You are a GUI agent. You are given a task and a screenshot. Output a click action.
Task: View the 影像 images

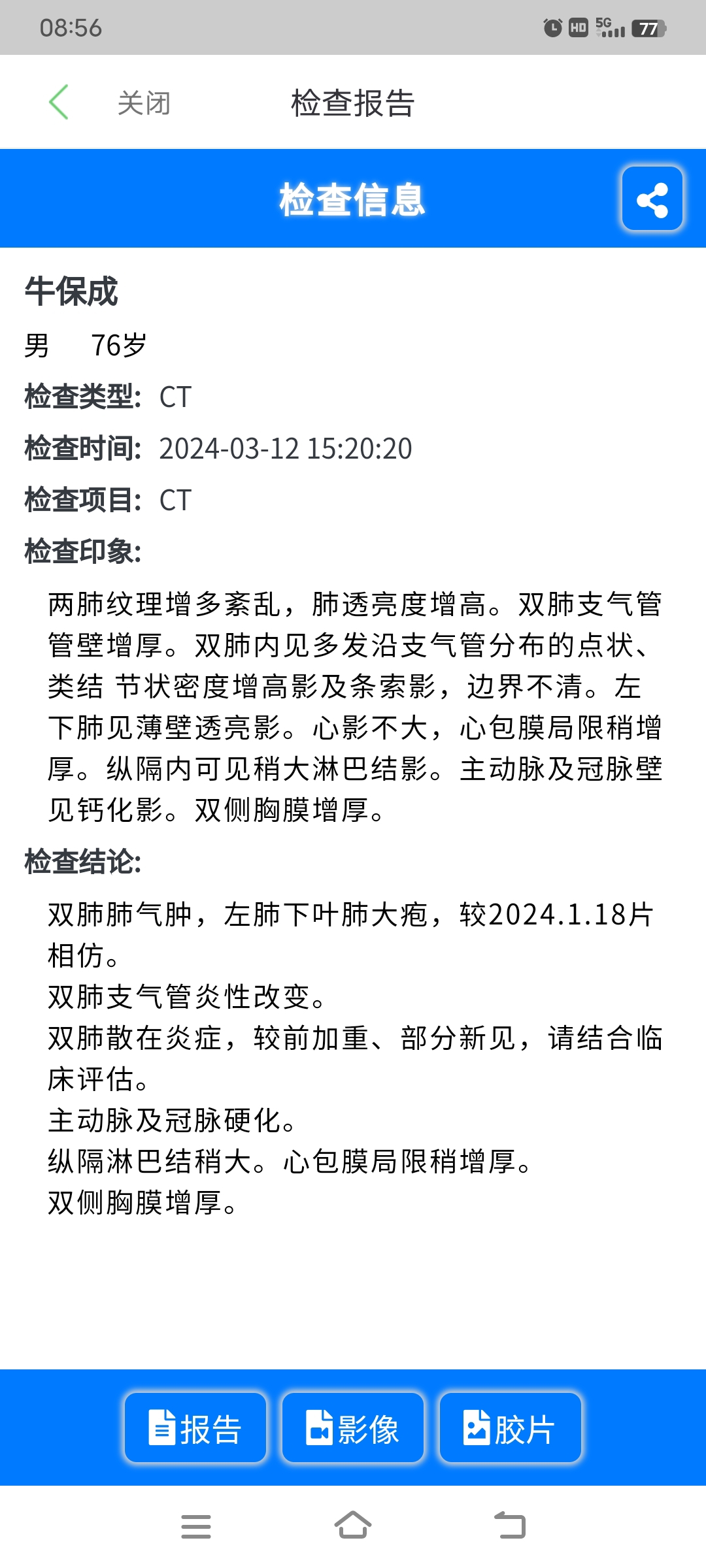[x=353, y=1428]
